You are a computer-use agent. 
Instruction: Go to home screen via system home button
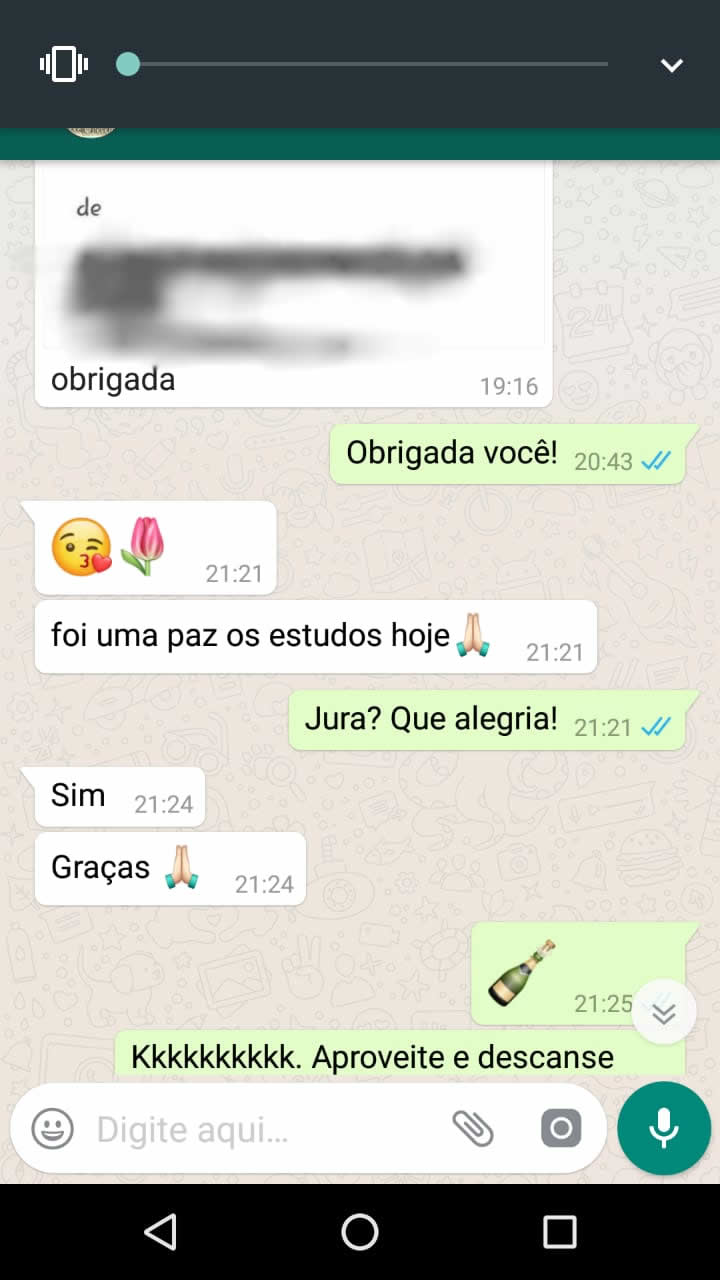pos(360,1232)
